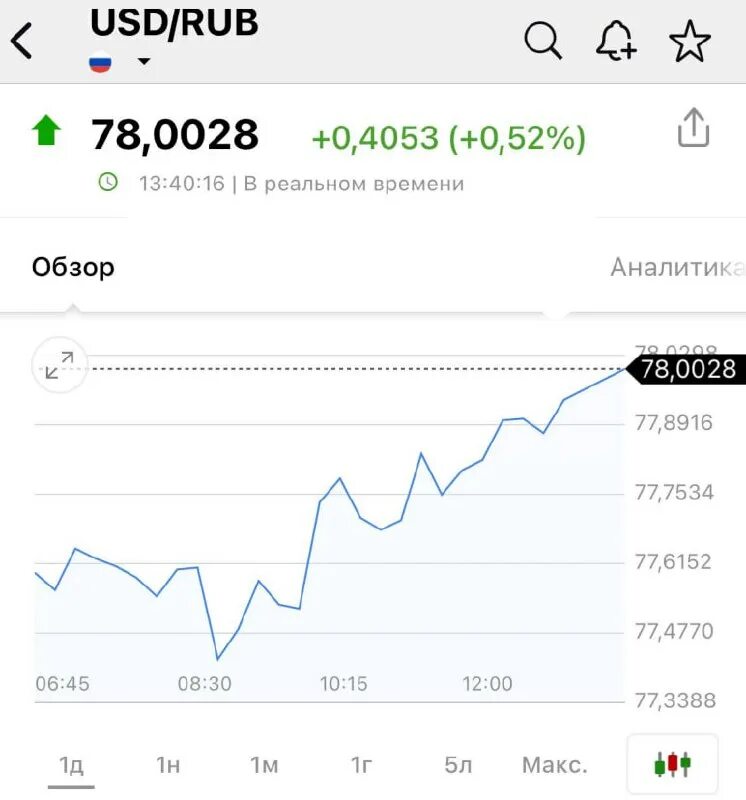Select the 1м monthly range button

(264, 764)
